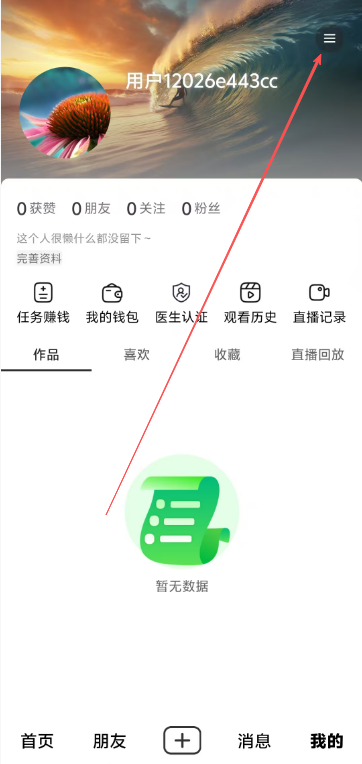
Task: Open 任务赚钱
Action: pyautogui.click(x=43, y=304)
